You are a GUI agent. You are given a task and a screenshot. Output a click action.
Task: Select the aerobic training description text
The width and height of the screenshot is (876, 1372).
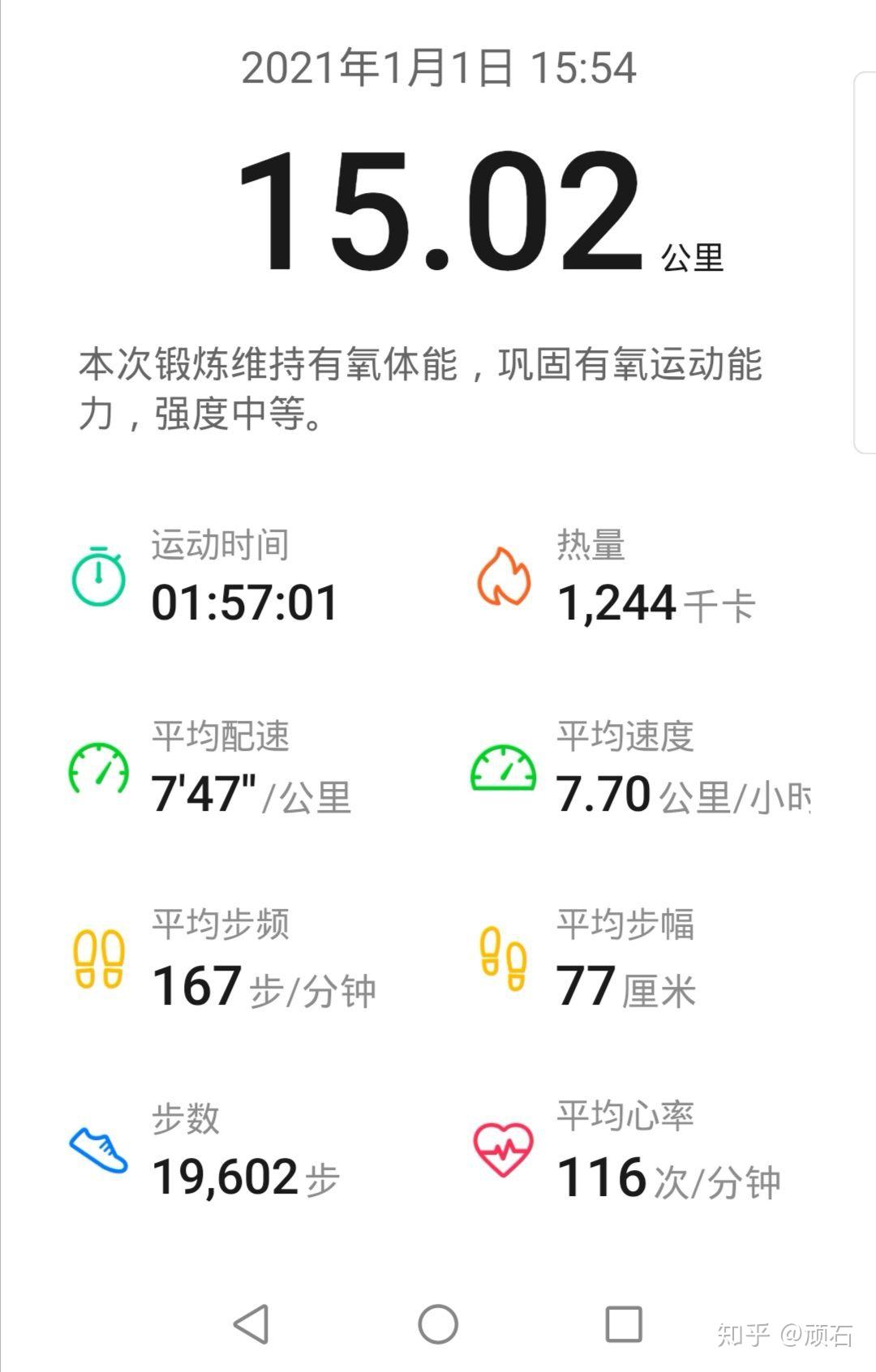(x=422, y=385)
